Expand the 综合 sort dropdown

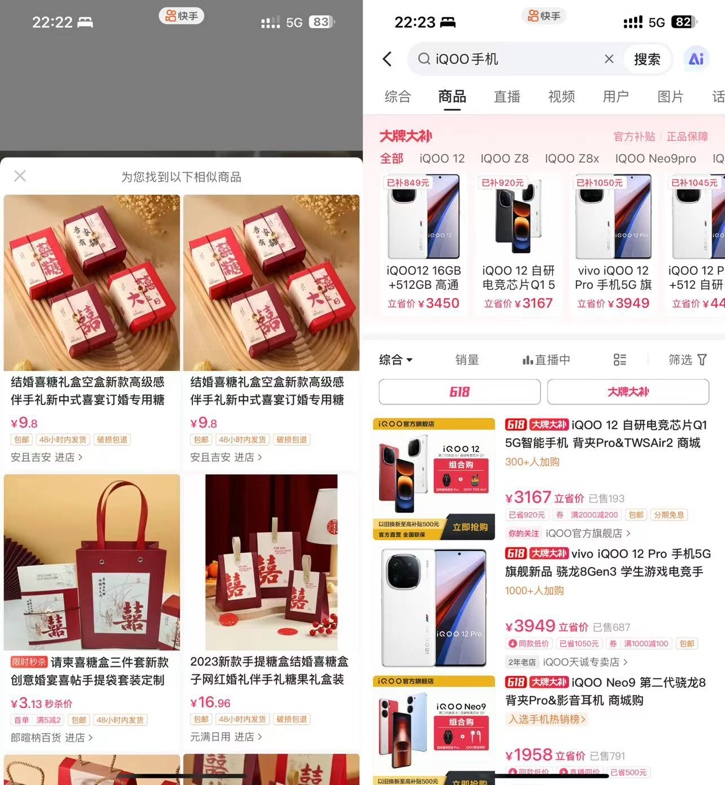click(396, 360)
